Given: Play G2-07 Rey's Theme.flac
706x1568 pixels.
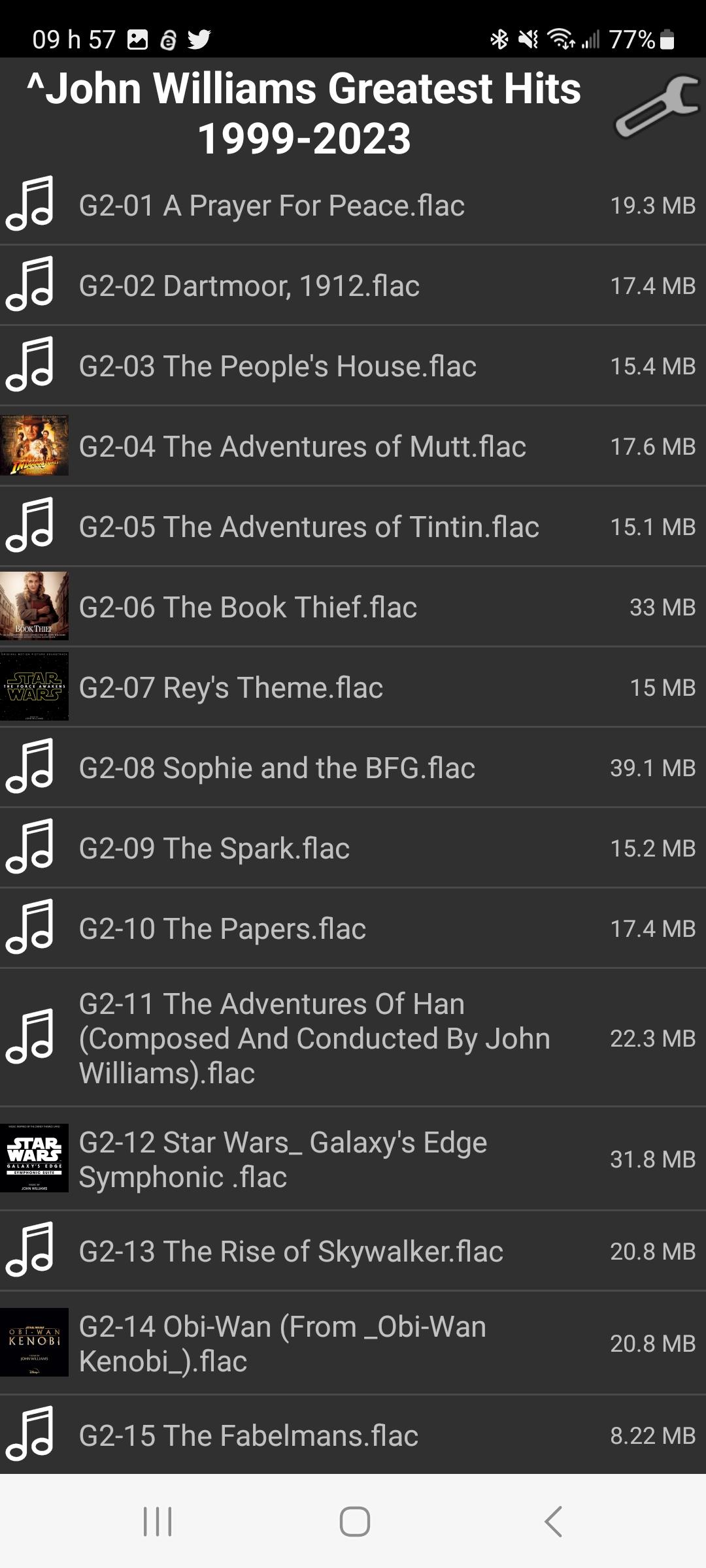Looking at the screenshot, I should coord(353,687).
